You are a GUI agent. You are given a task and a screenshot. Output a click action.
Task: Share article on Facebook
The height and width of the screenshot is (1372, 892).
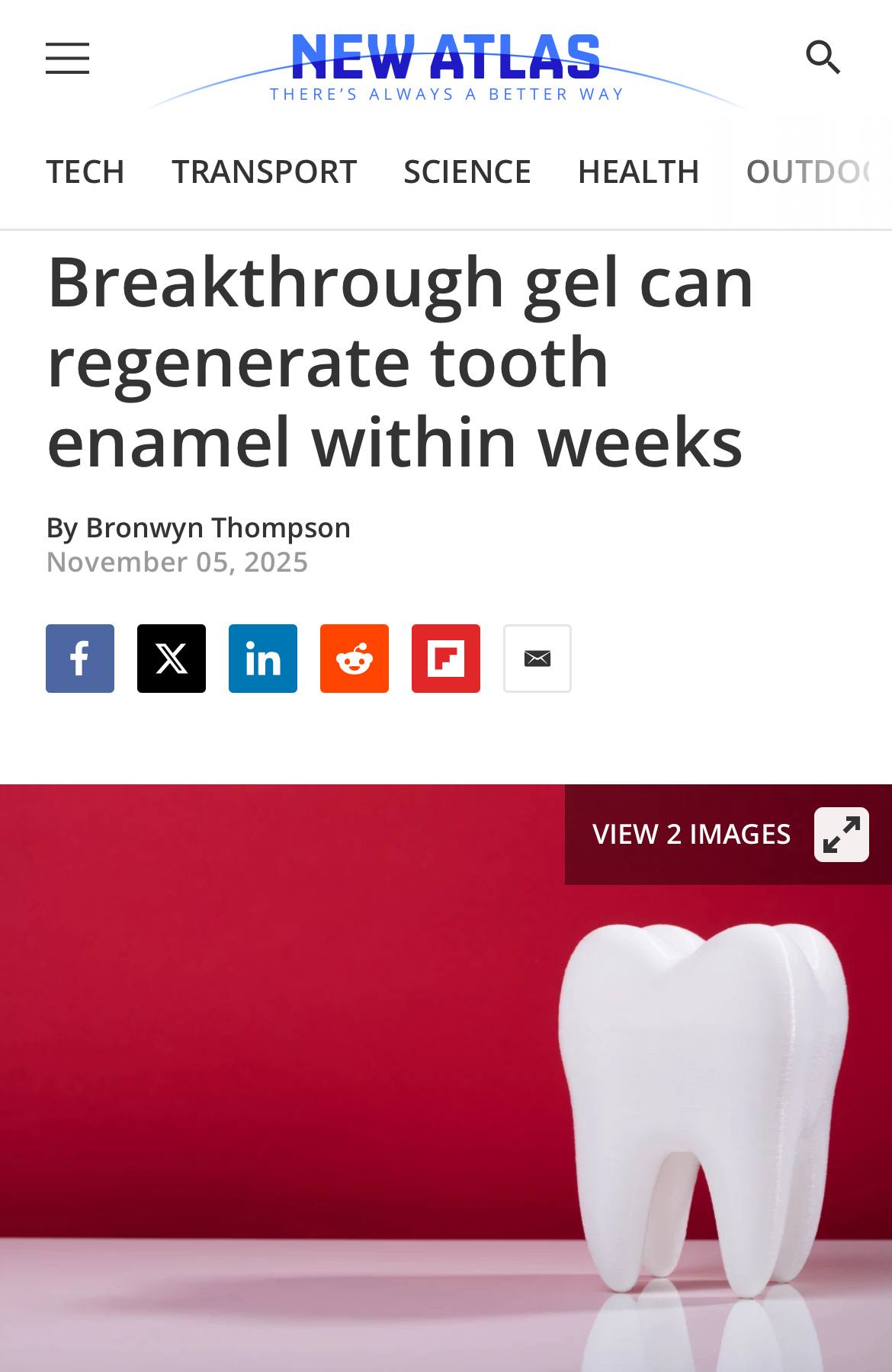click(x=80, y=659)
